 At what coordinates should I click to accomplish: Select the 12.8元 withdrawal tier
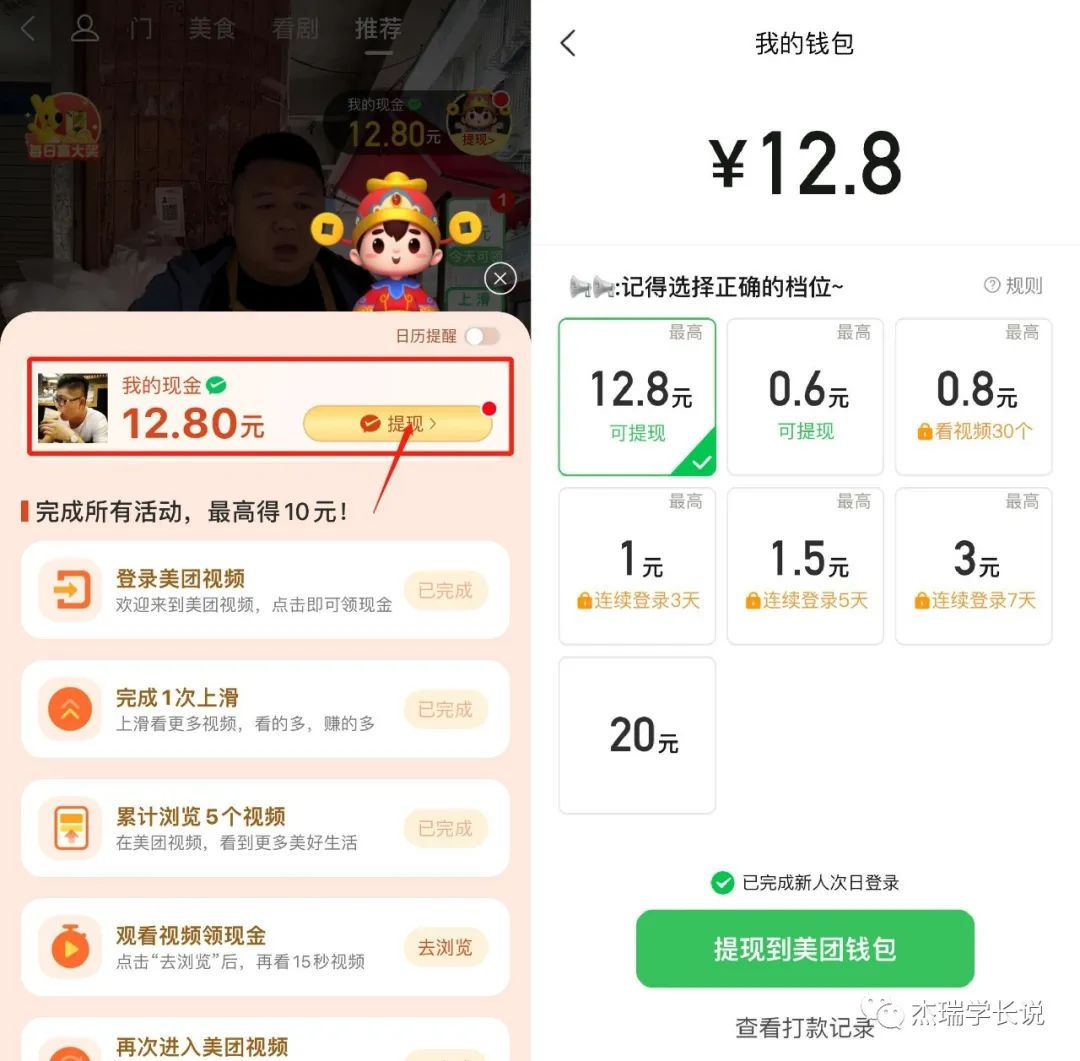click(637, 397)
